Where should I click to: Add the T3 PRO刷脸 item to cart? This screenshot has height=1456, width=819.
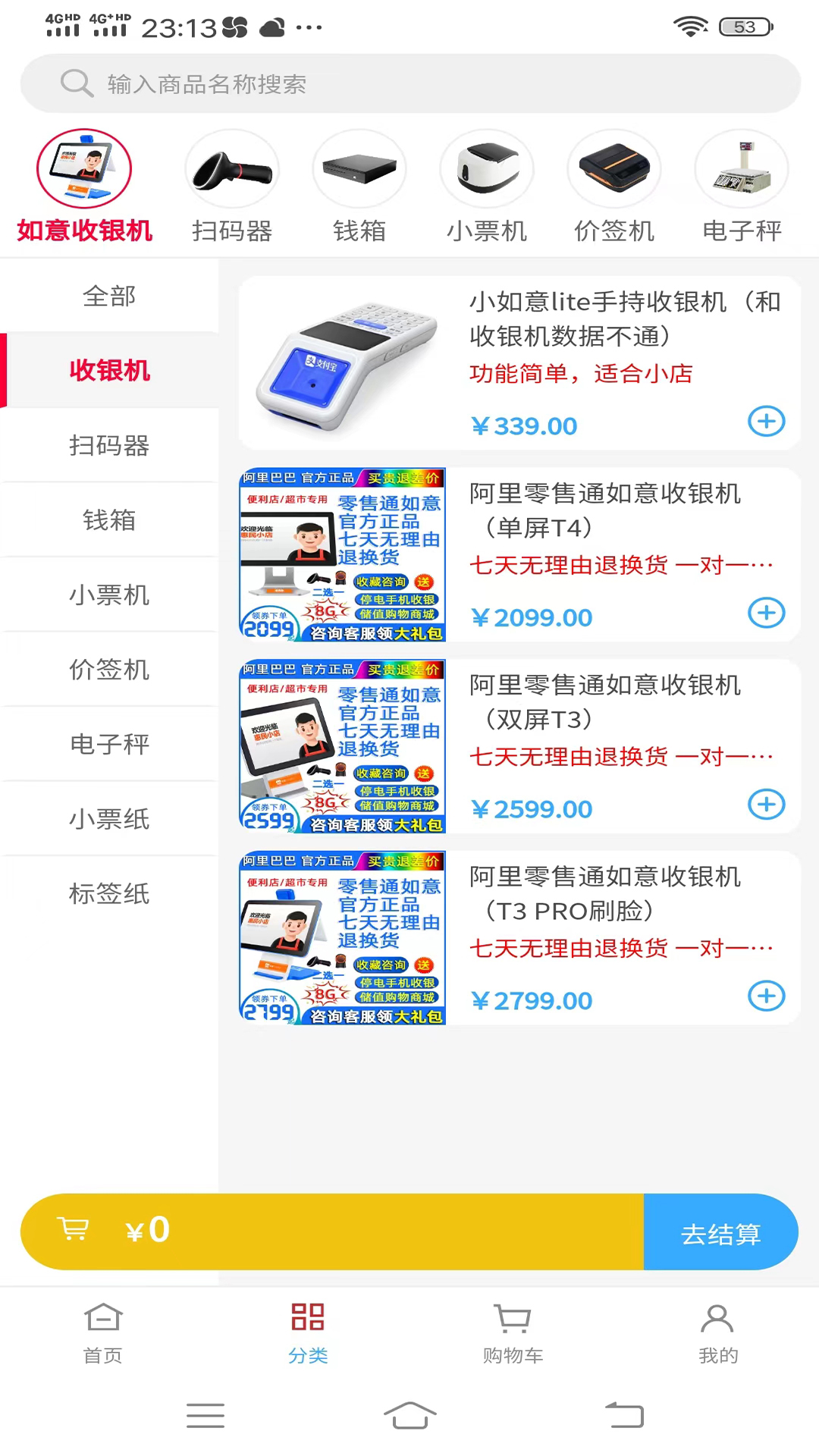click(767, 996)
